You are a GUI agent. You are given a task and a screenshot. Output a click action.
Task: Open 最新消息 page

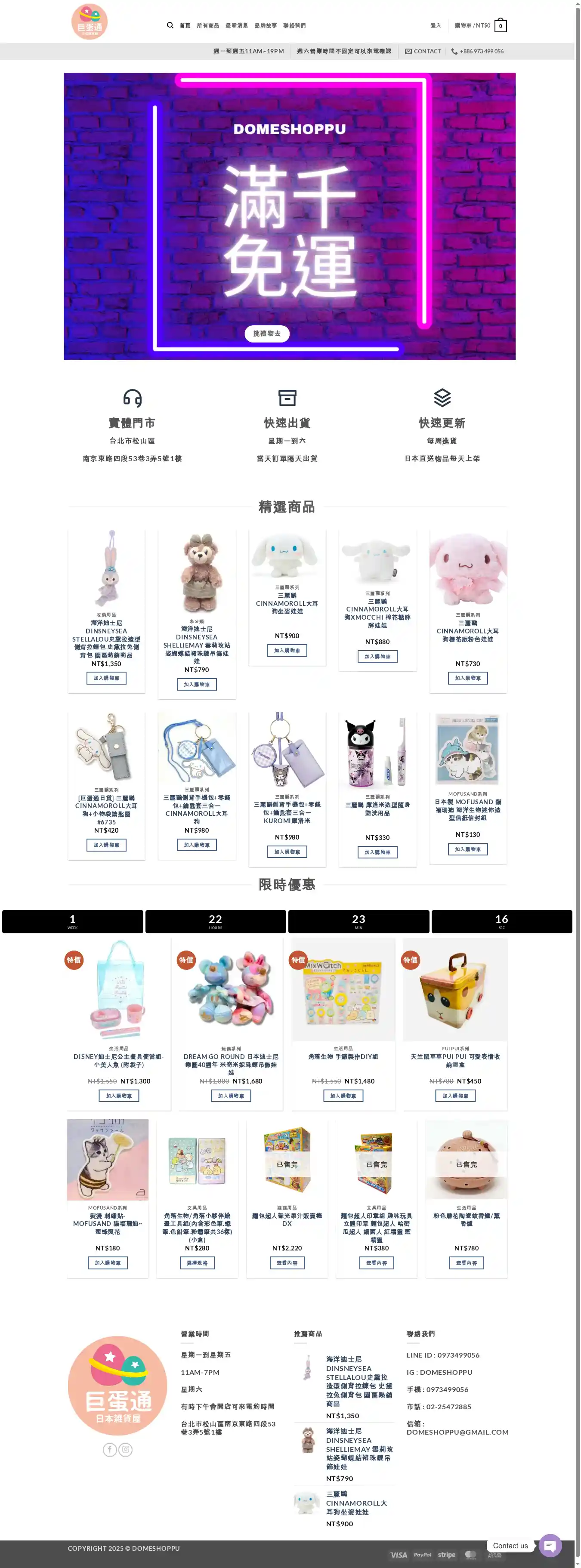pos(236,25)
